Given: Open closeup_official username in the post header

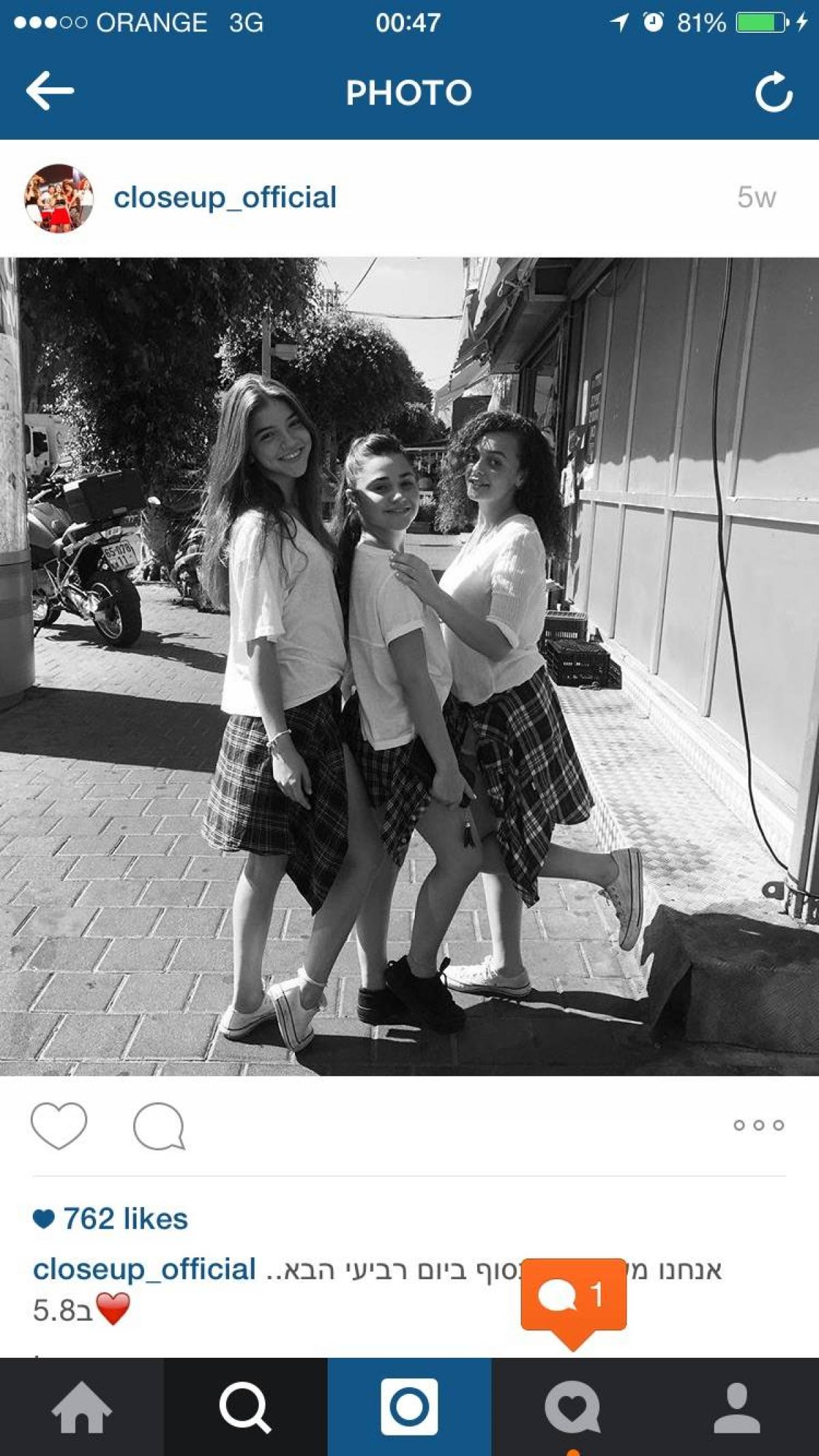Looking at the screenshot, I should tap(225, 198).
